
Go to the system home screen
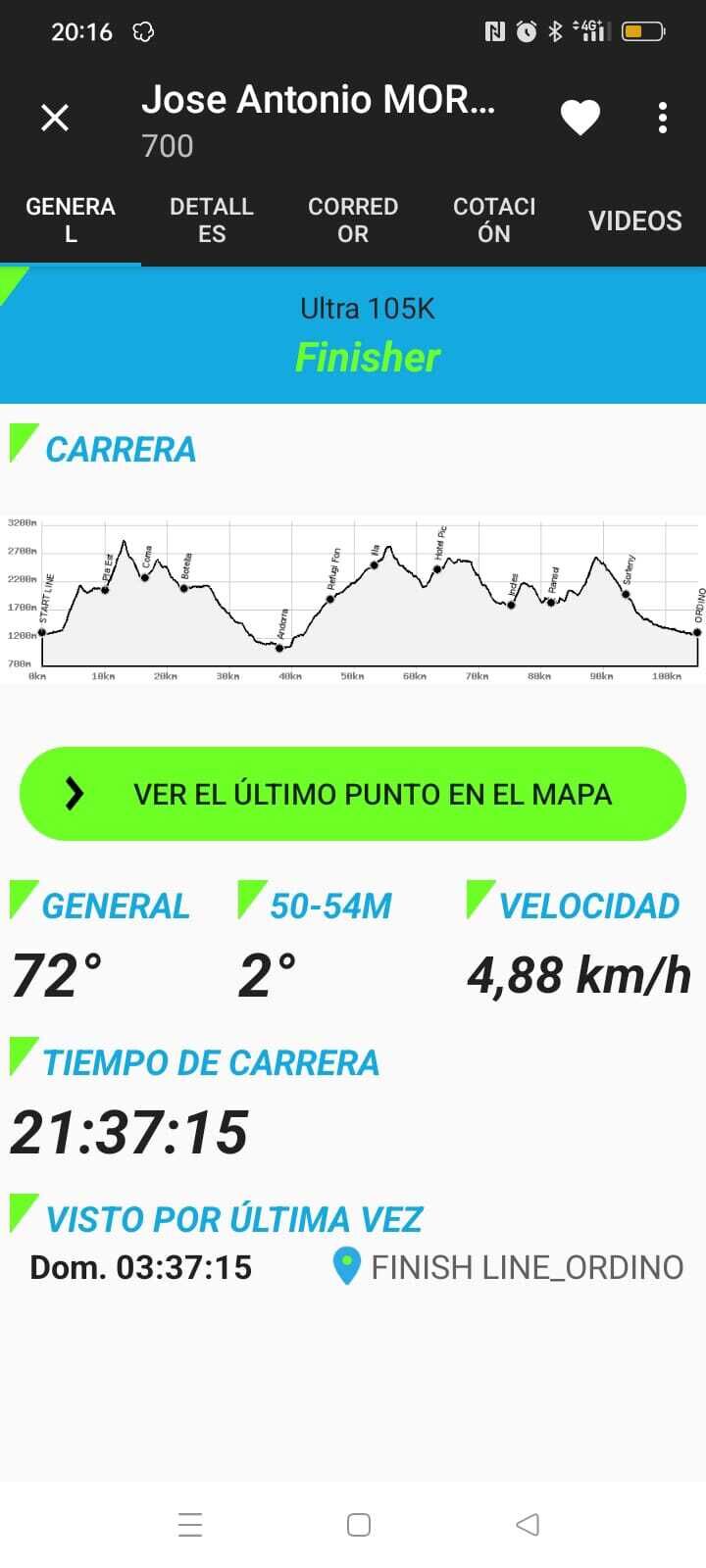(x=359, y=1524)
